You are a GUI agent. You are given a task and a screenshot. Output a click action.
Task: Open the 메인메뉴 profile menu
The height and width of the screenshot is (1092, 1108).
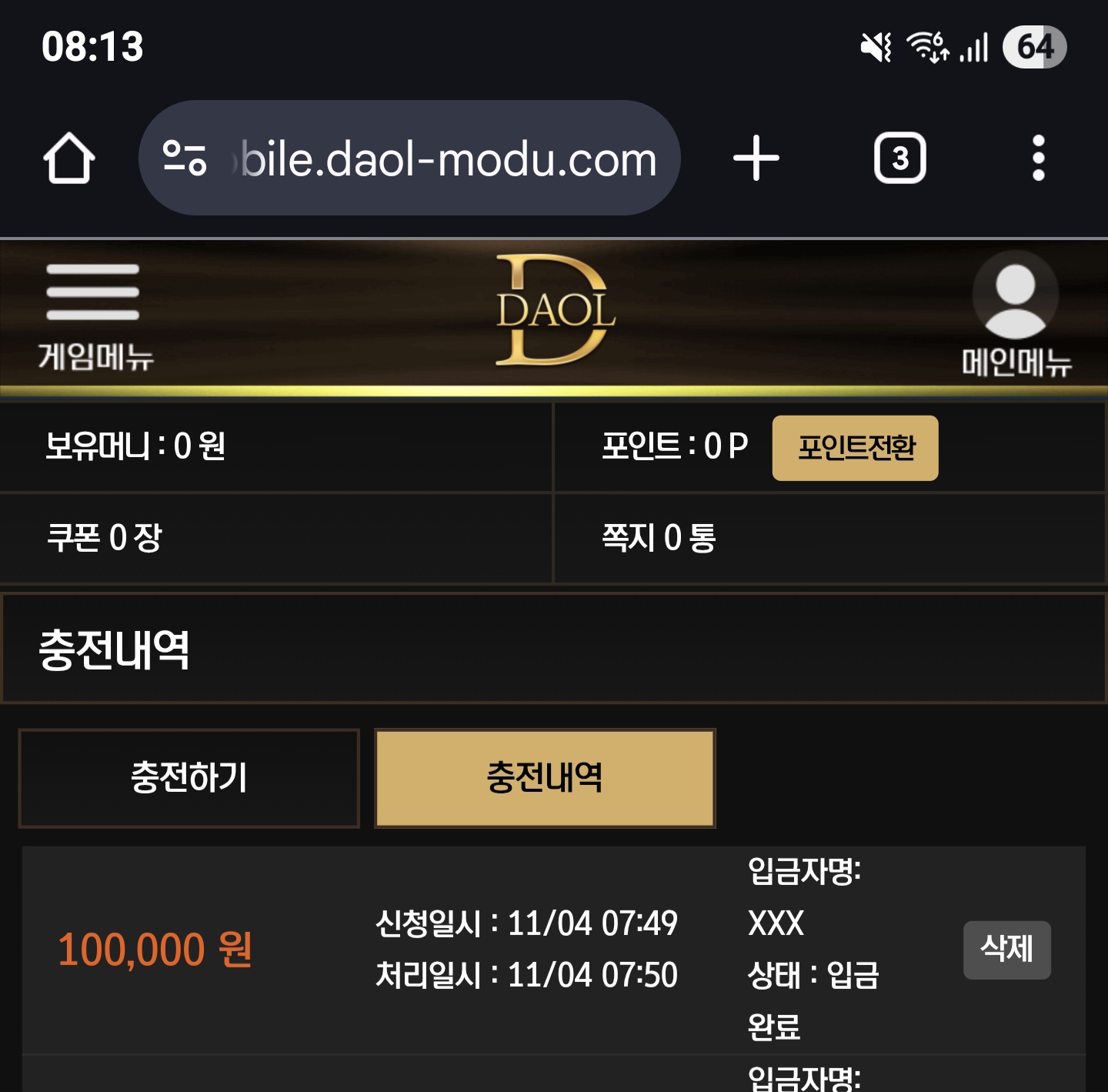click(x=1016, y=316)
